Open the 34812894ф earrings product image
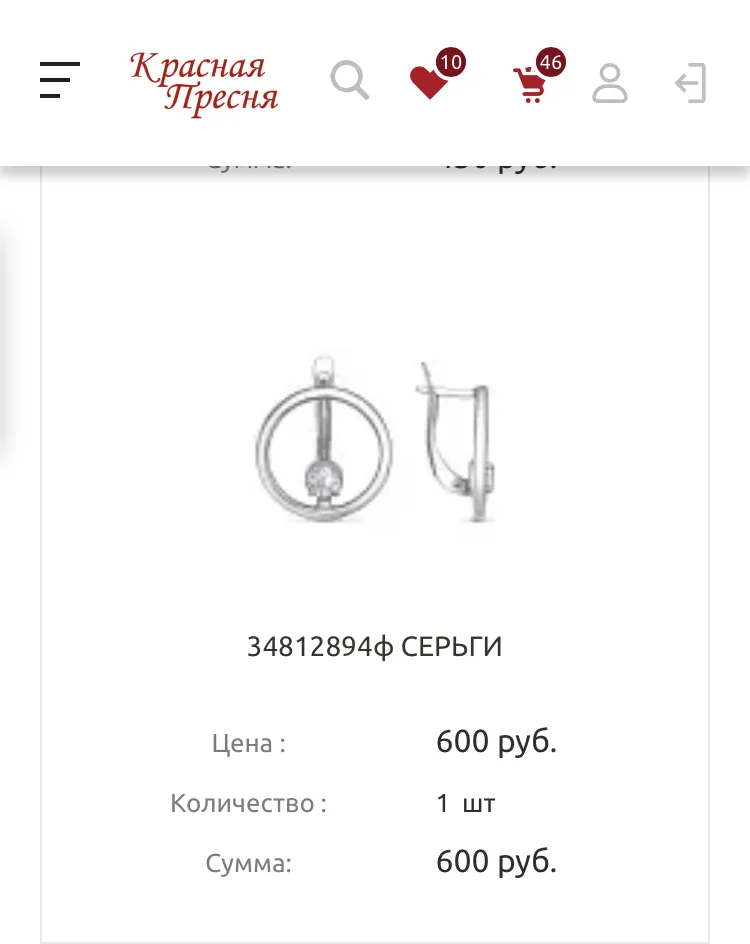750x944 pixels. [x=374, y=439]
